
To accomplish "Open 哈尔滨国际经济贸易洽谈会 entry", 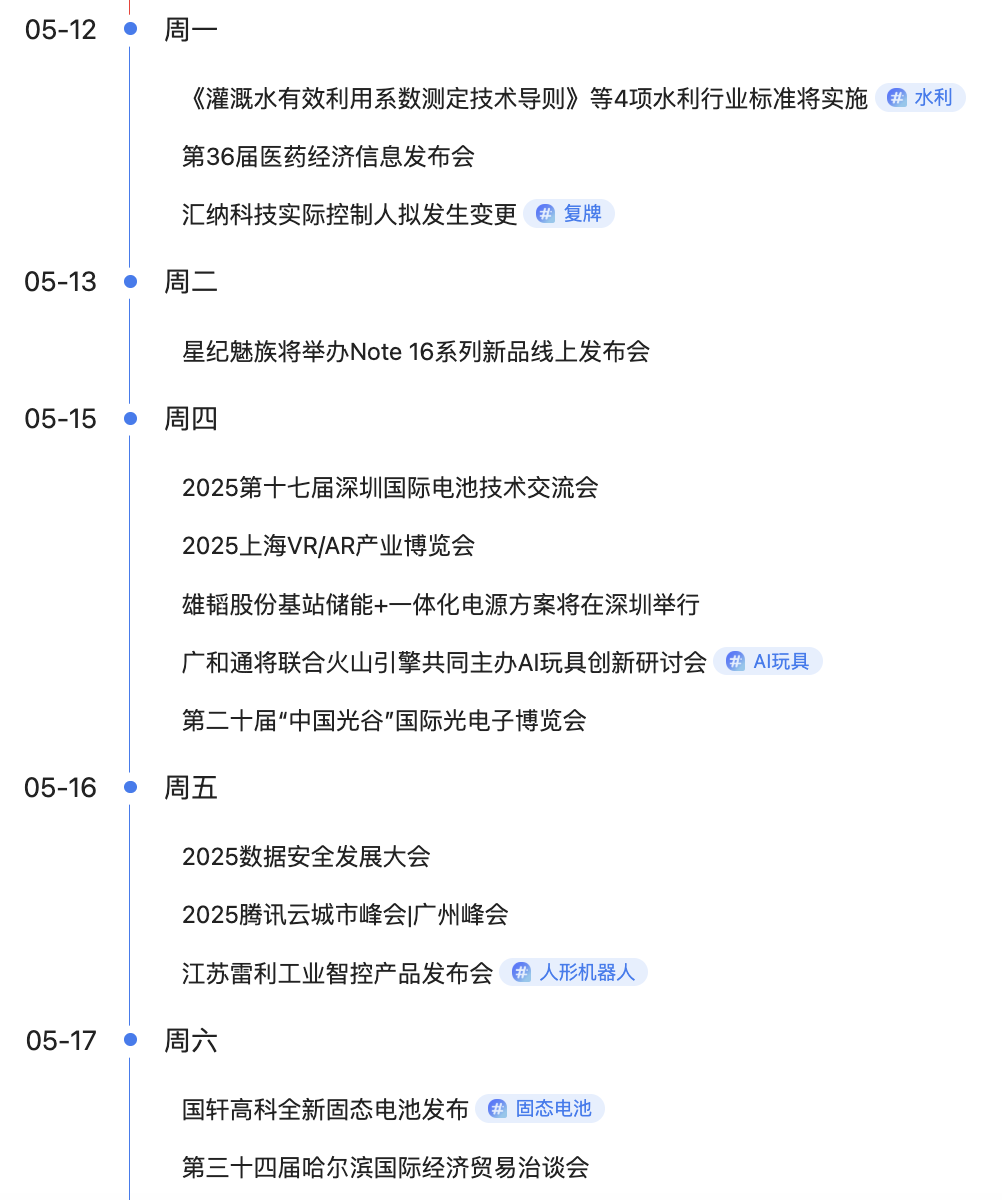I will point(385,1167).
